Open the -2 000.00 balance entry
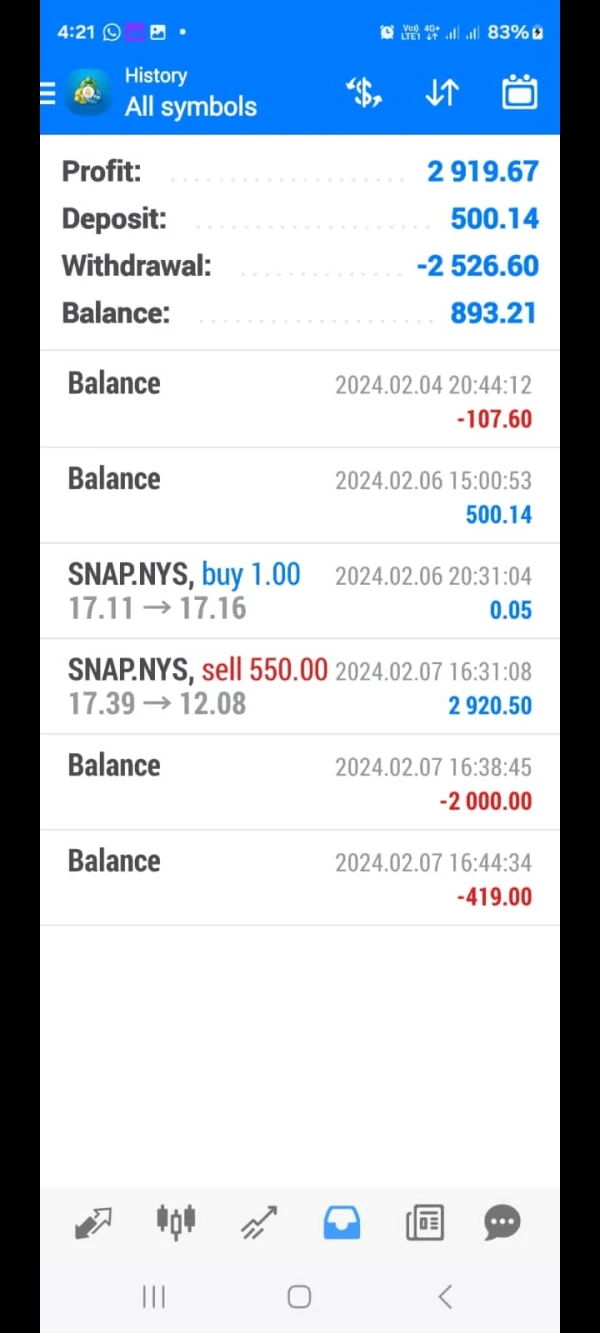The image size is (600, 1333). [300, 783]
